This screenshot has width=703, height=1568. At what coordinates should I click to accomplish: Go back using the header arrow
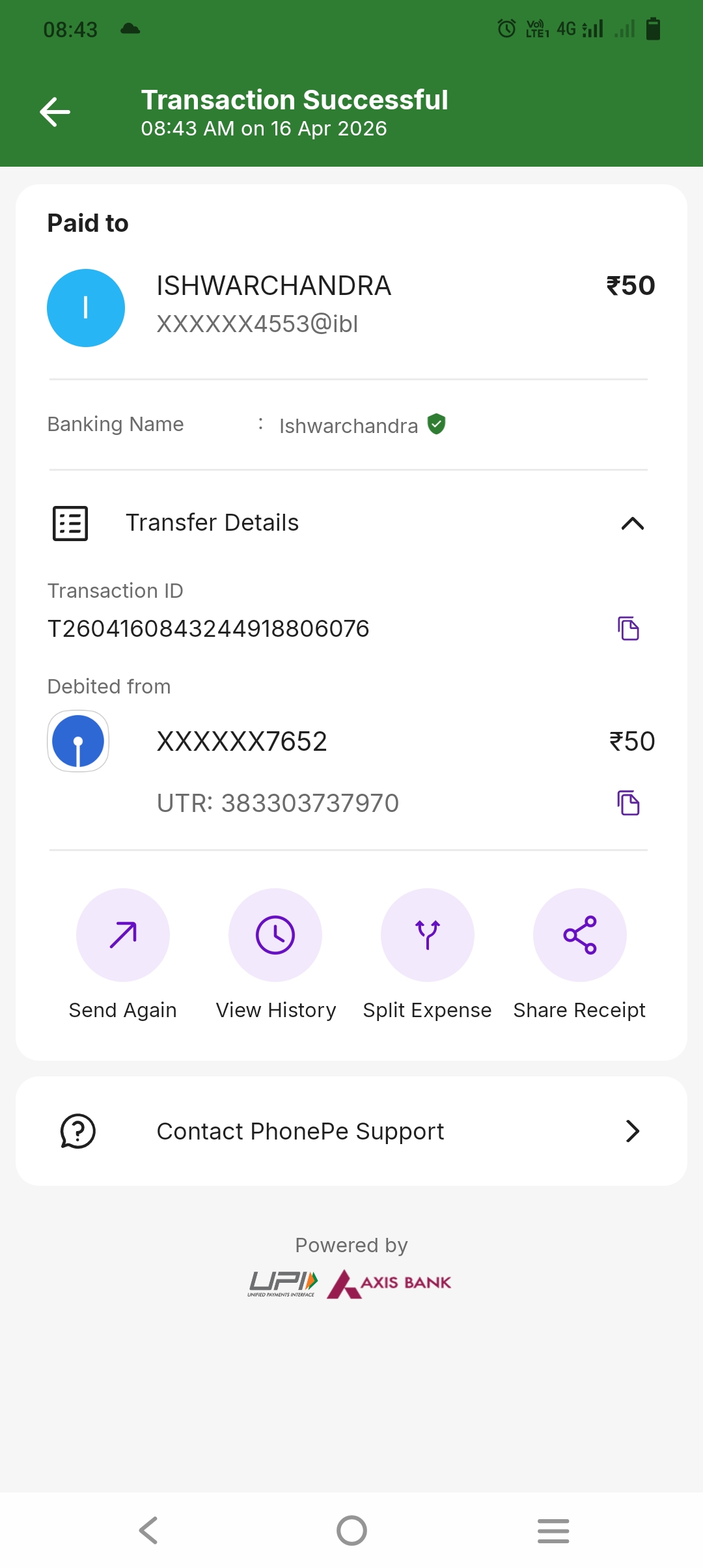tap(55, 112)
